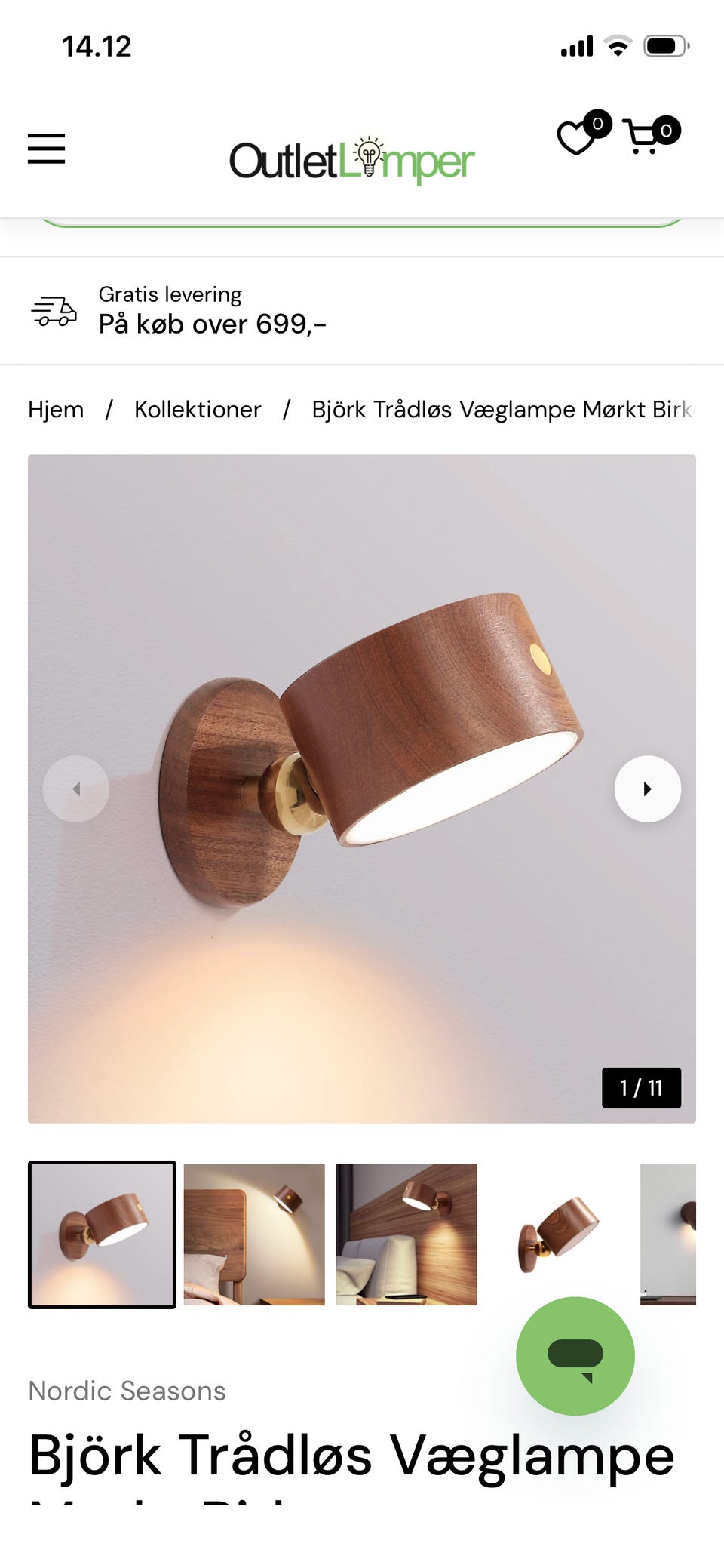Screen dimensions: 724x1568
Task: Select the third thumbnail with pillow
Action: (x=406, y=1234)
